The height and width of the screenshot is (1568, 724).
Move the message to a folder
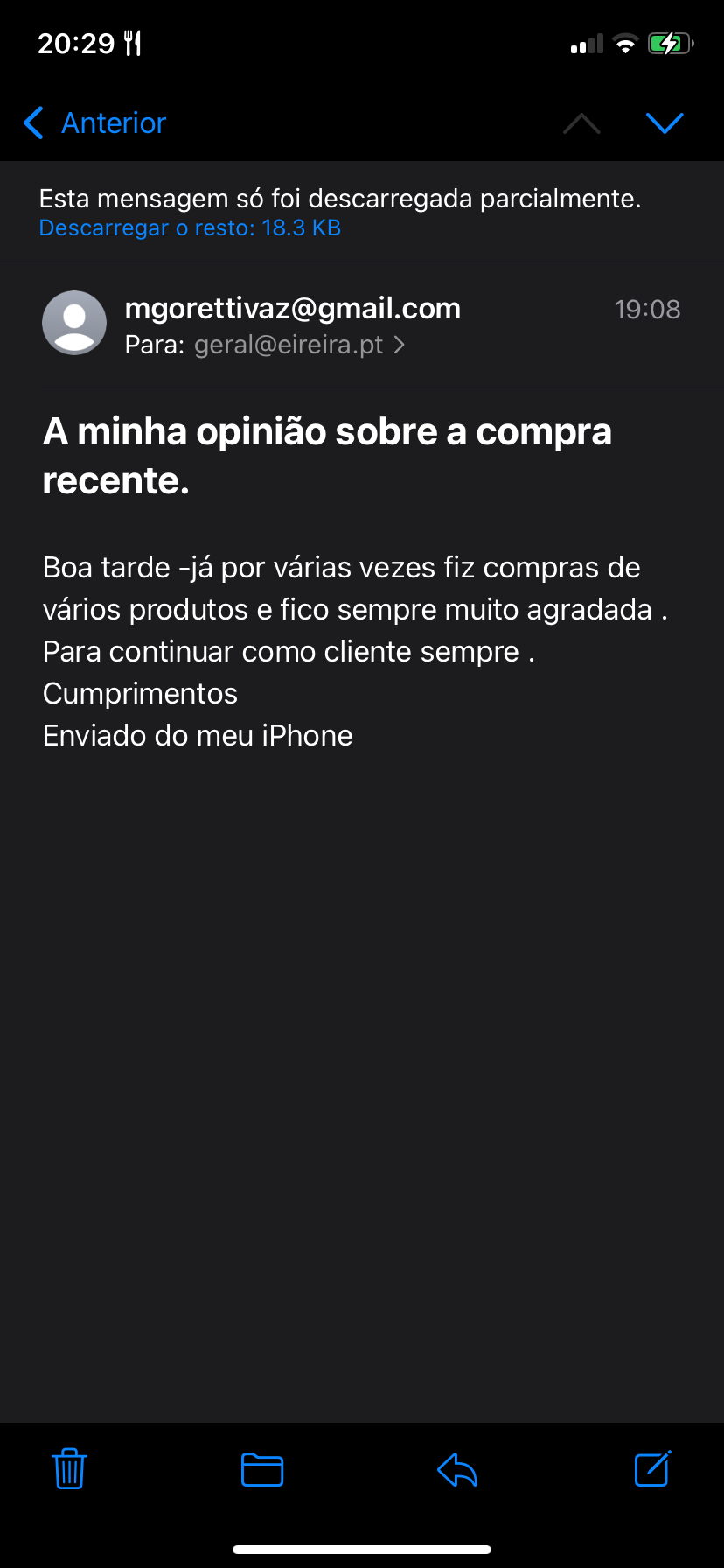(261, 1469)
